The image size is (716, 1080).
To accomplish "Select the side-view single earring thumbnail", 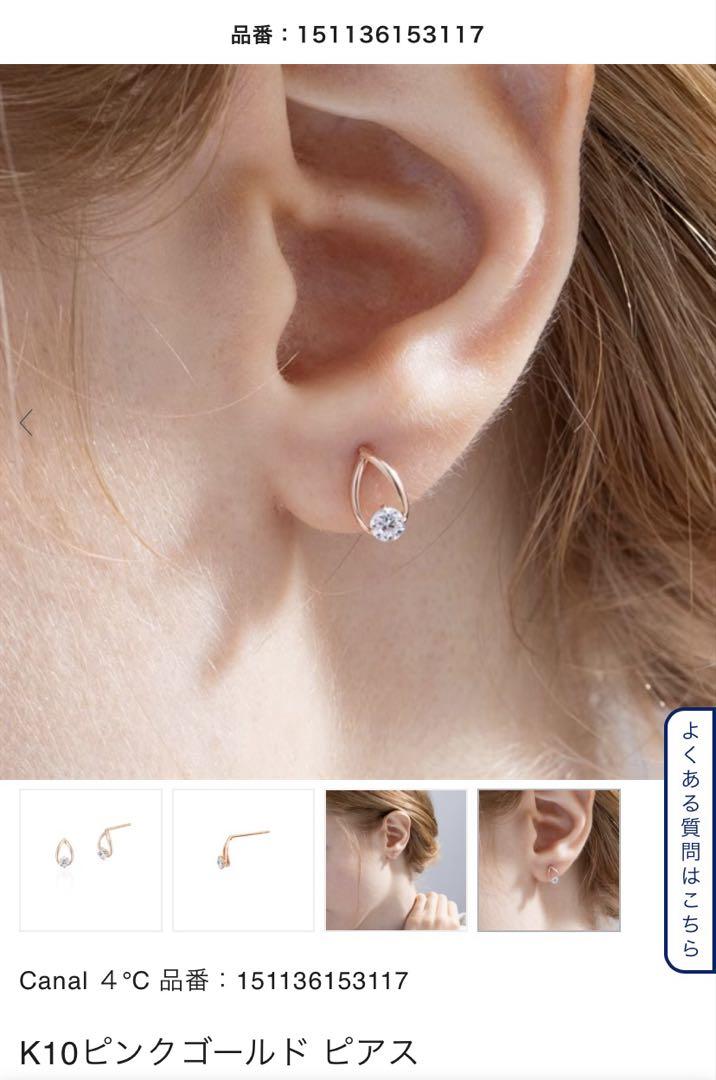I will [x=243, y=860].
